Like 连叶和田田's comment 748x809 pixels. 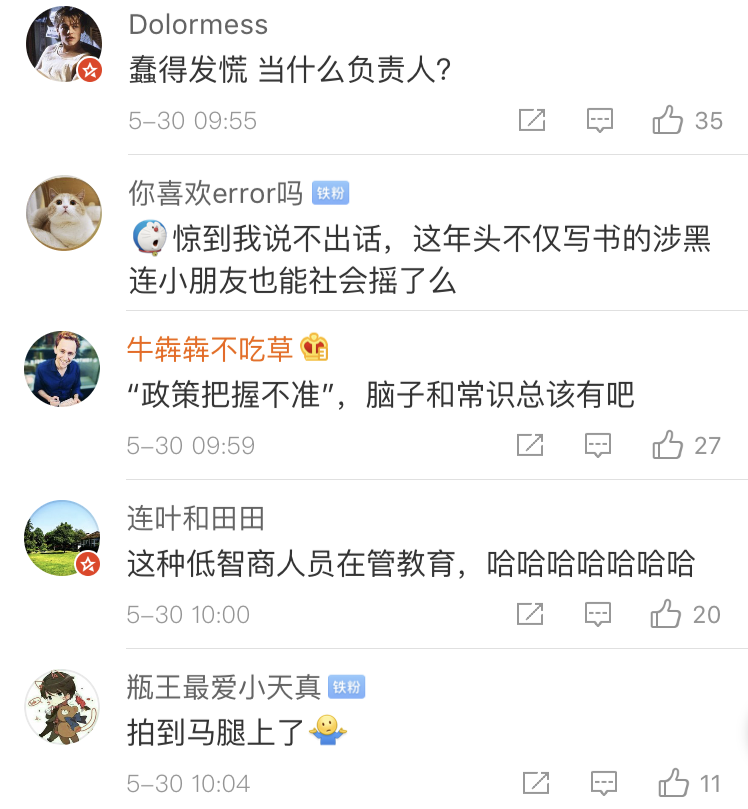[667, 614]
